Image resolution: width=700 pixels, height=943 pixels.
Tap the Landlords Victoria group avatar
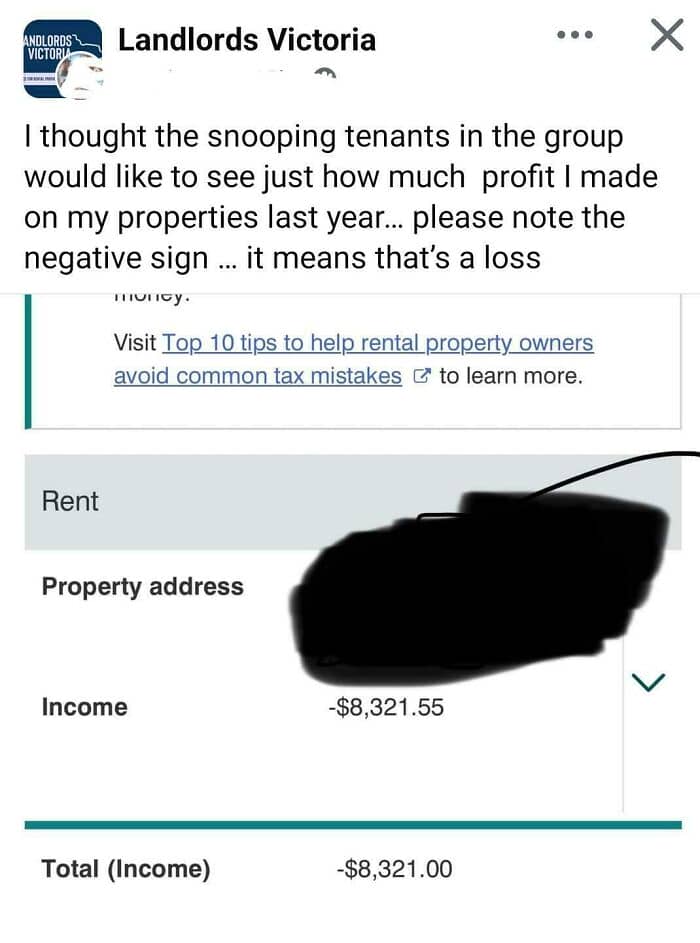63,59
